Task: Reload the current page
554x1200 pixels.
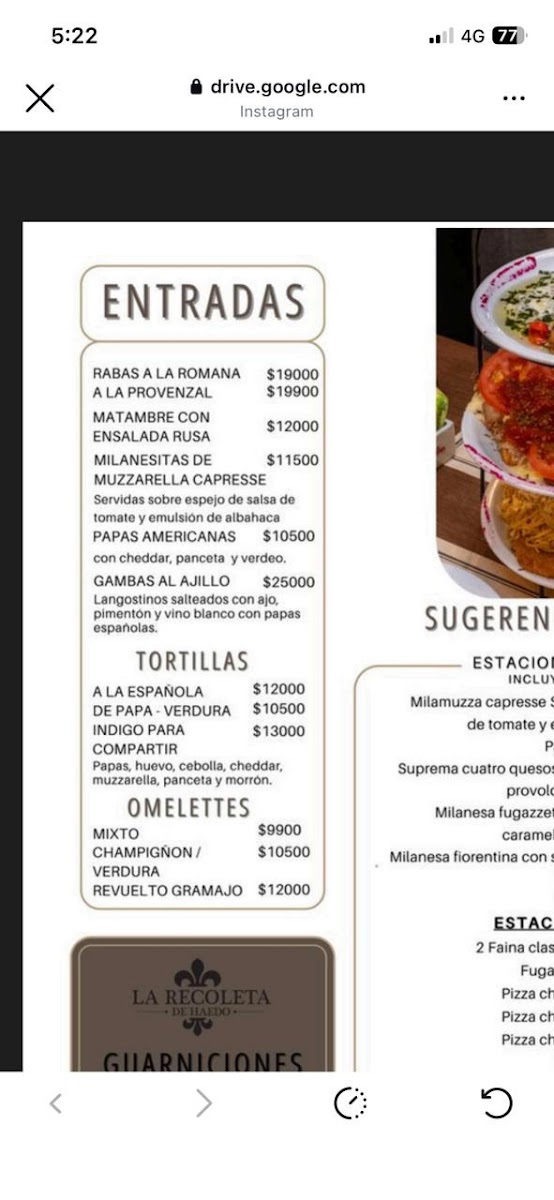Action: point(496,1103)
